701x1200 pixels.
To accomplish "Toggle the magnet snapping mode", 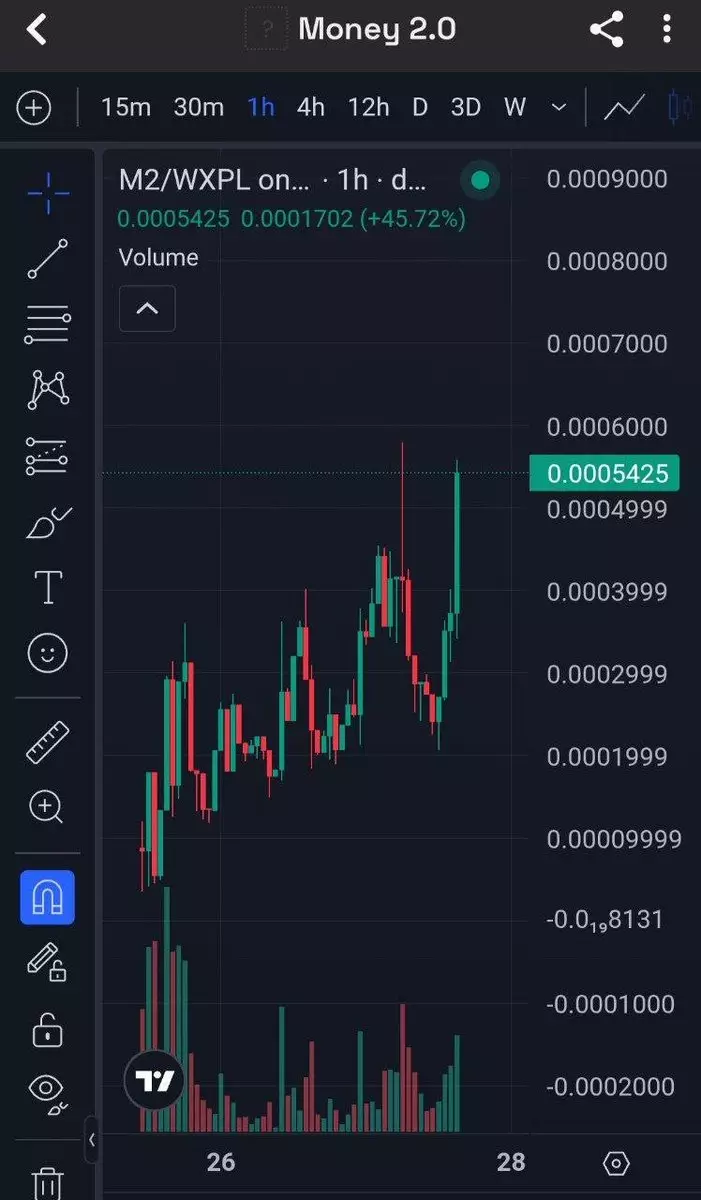I will coord(47,898).
